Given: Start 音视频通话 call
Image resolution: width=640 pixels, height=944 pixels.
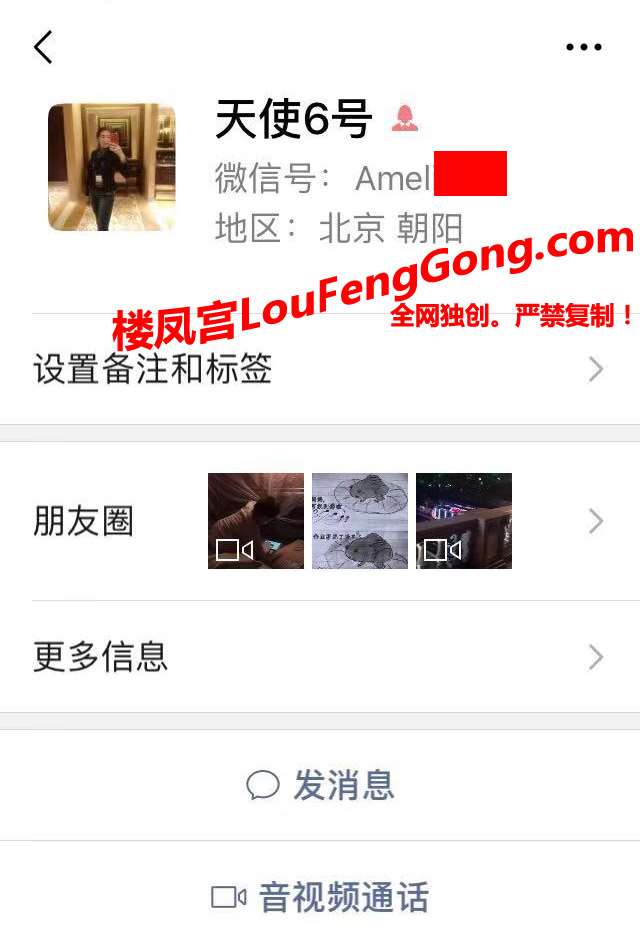Looking at the screenshot, I should click(x=320, y=896).
